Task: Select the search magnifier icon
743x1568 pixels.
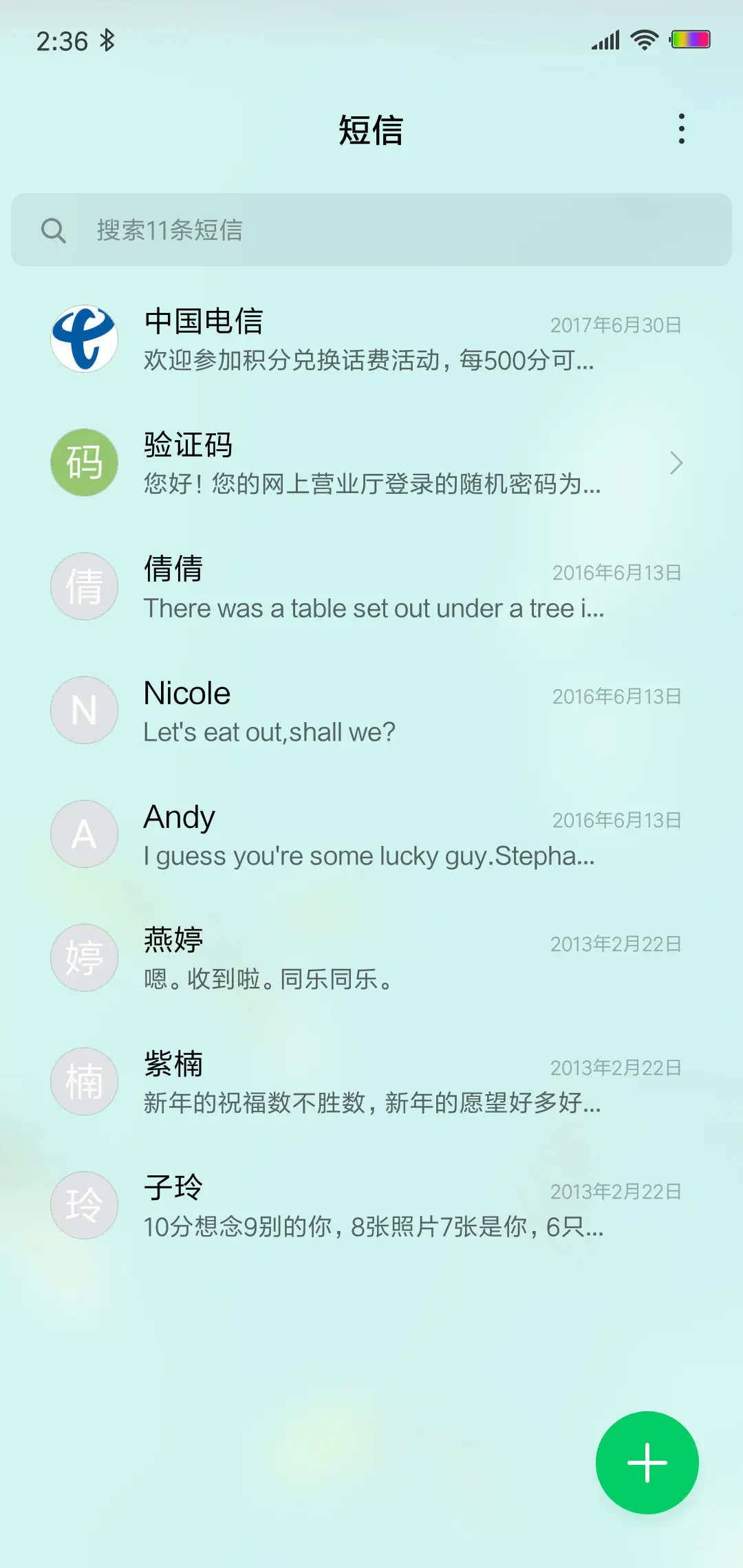Action: point(55,230)
